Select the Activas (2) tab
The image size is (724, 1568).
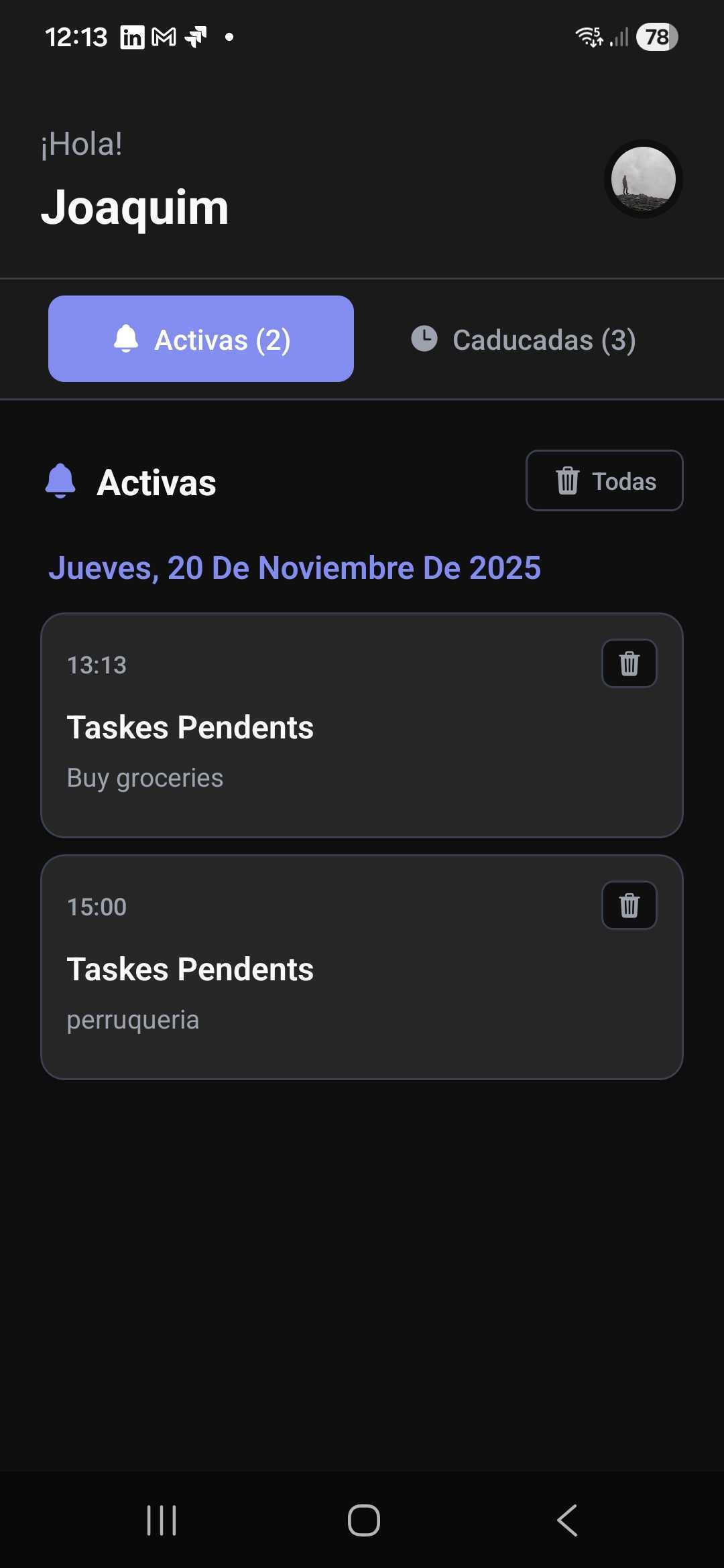(x=200, y=339)
